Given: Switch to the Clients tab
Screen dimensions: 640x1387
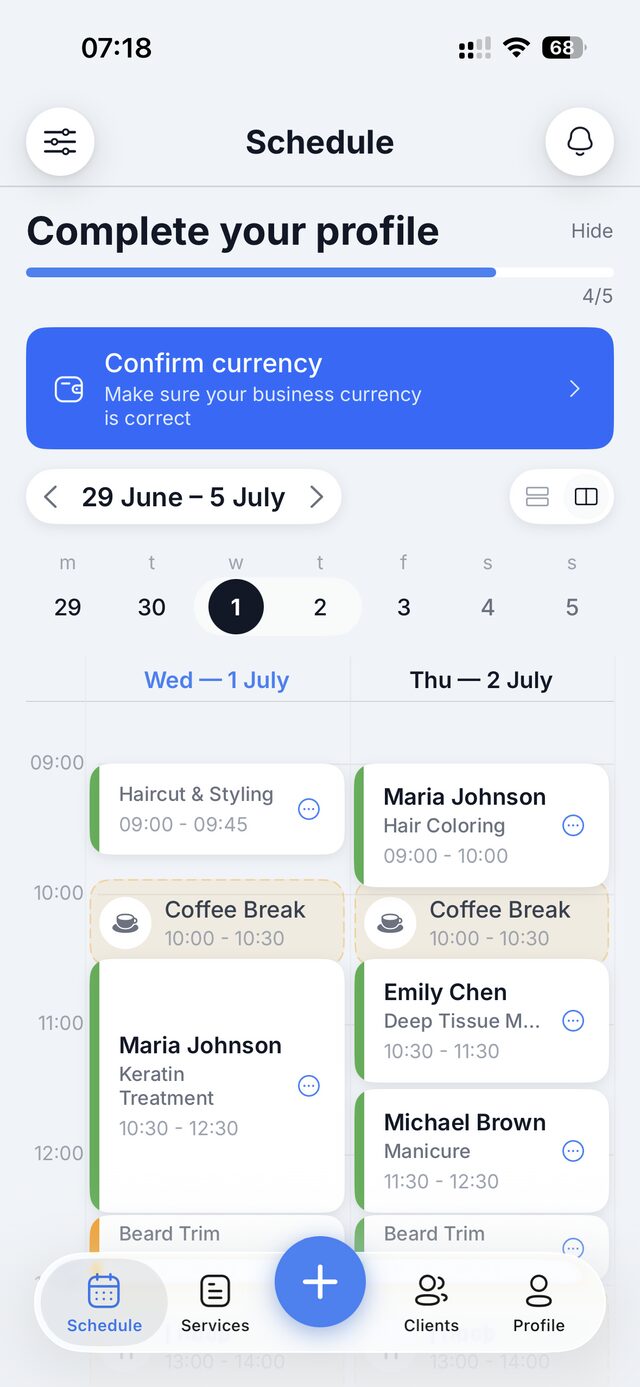Looking at the screenshot, I should coord(431,1304).
